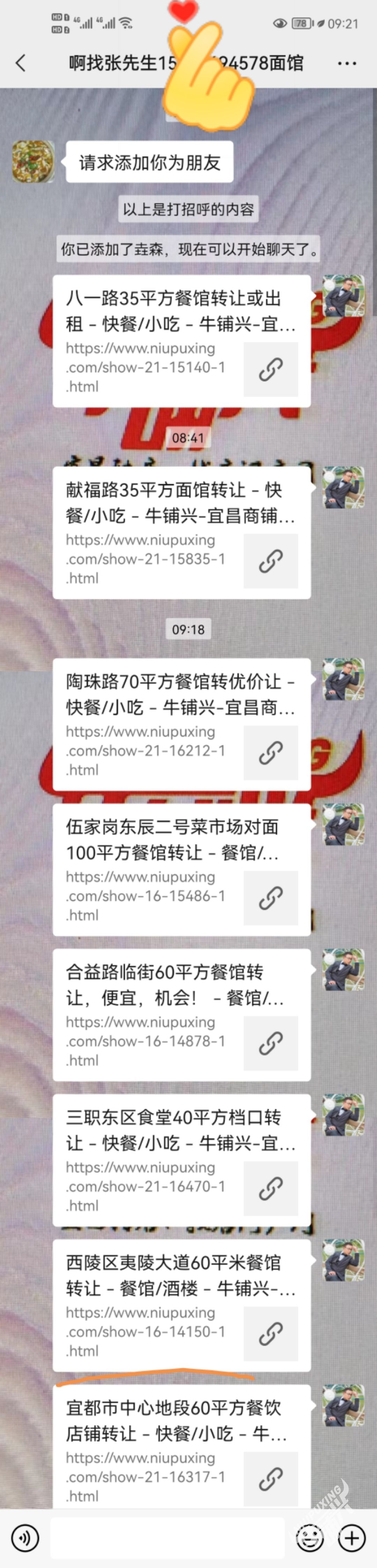The height and width of the screenshot is (1568, 377).
Task: Open the 献福路35平方面馆转让 link card
Action: point(182,532)
